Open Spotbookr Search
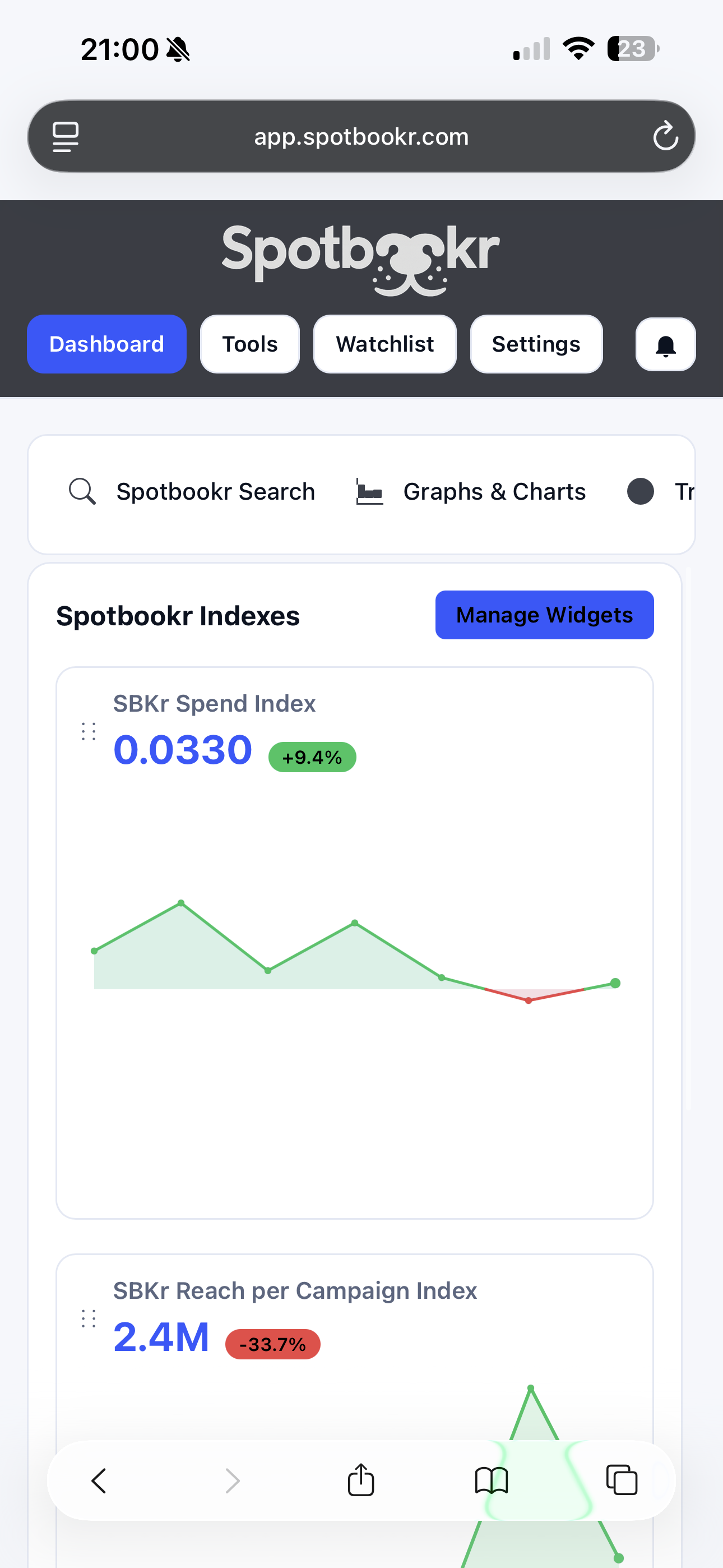 [x=192, y=492]
